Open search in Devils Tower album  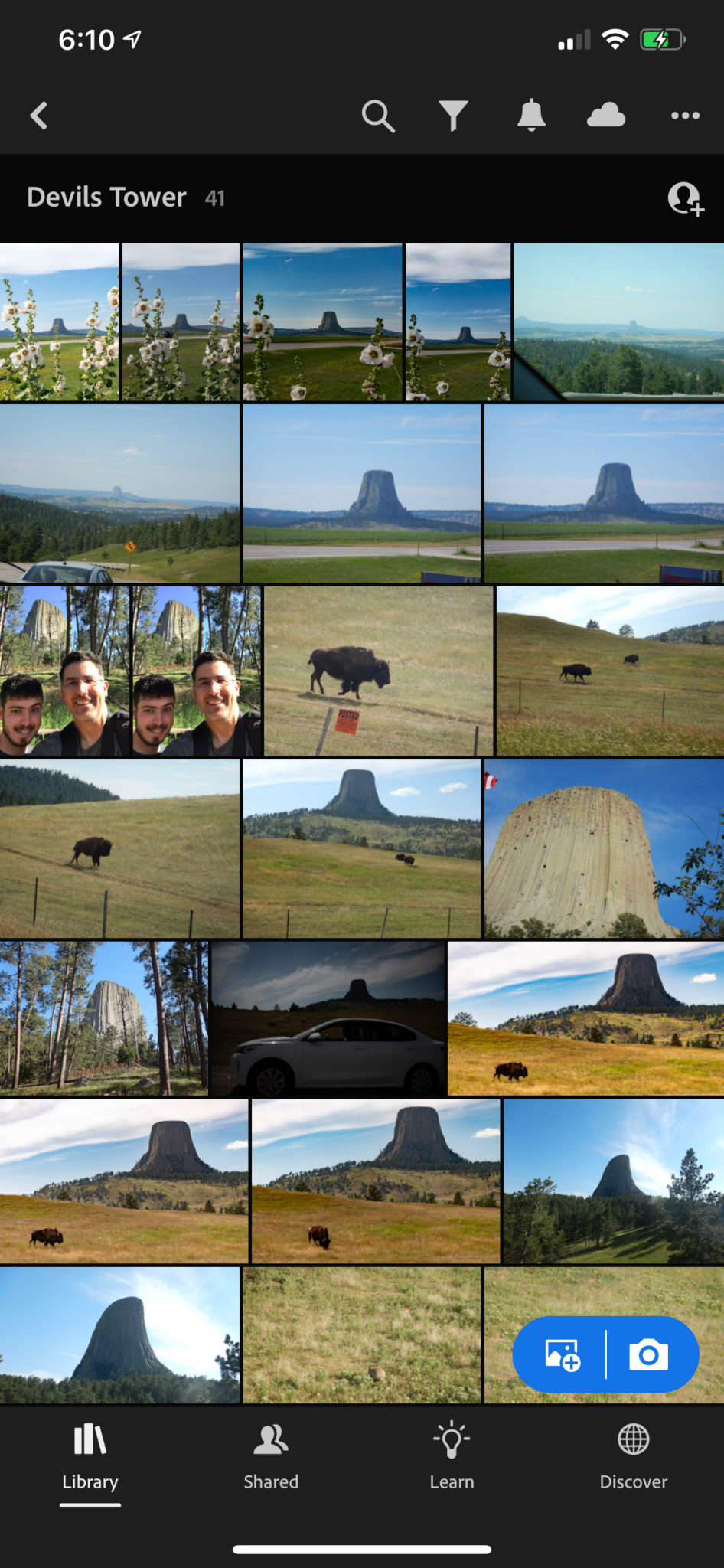[x=377, y=116]
